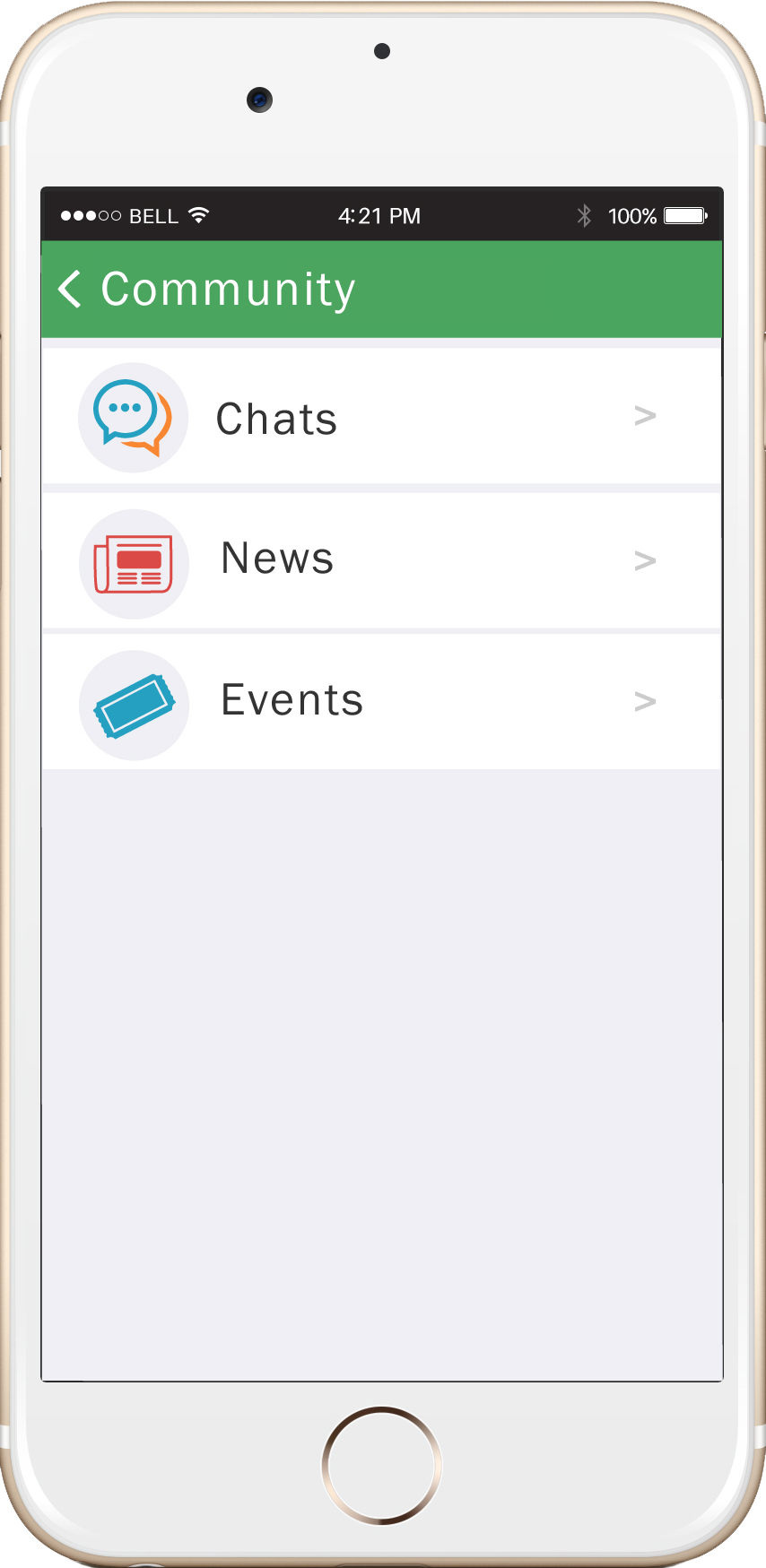Open the News section
The height and width of the screenshot is (1568, 766).
381,561
